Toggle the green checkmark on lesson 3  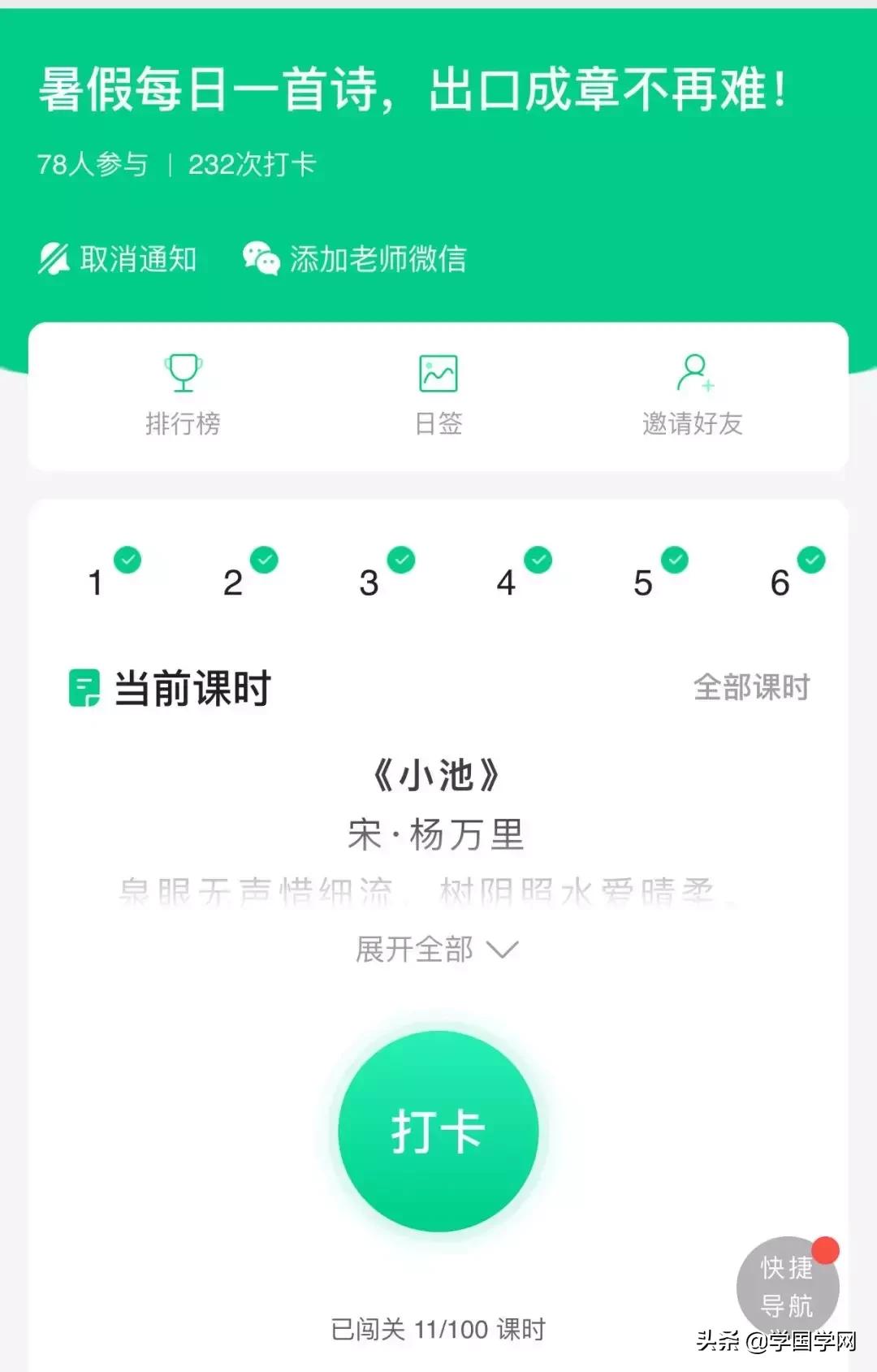[x=400, y=559]
